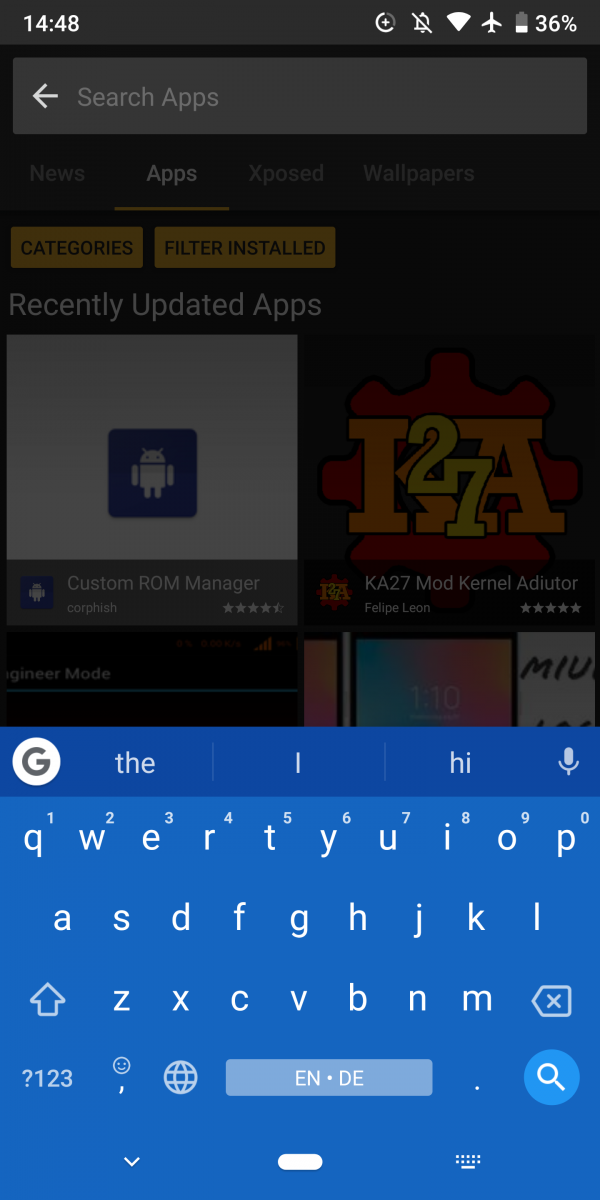The width and height of the screenshot is (600, 1200).
Task: Tap the shift key
Action: pyautogui.click(x=48, y=999)
